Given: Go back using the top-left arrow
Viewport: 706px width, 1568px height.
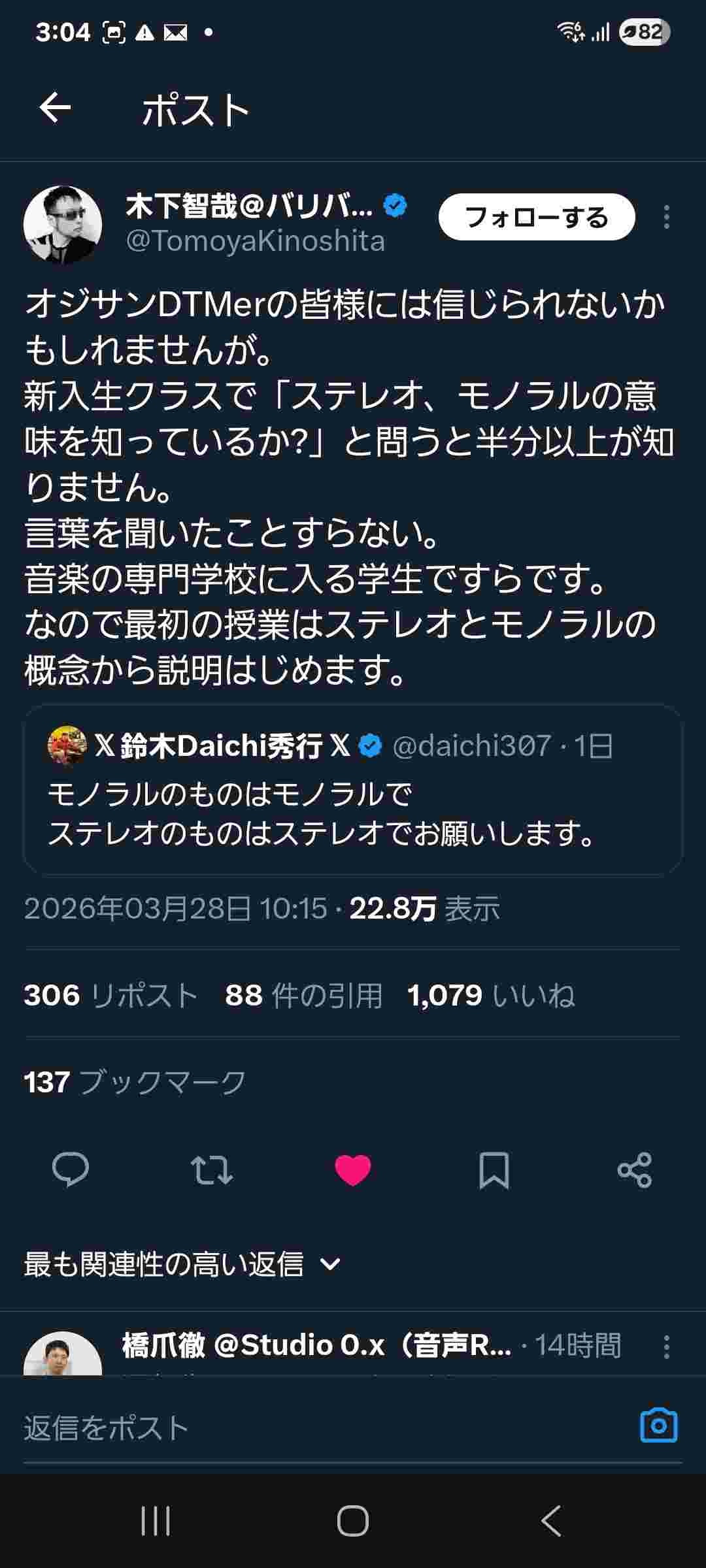Looking at the screenshot, I should [55, 108].
